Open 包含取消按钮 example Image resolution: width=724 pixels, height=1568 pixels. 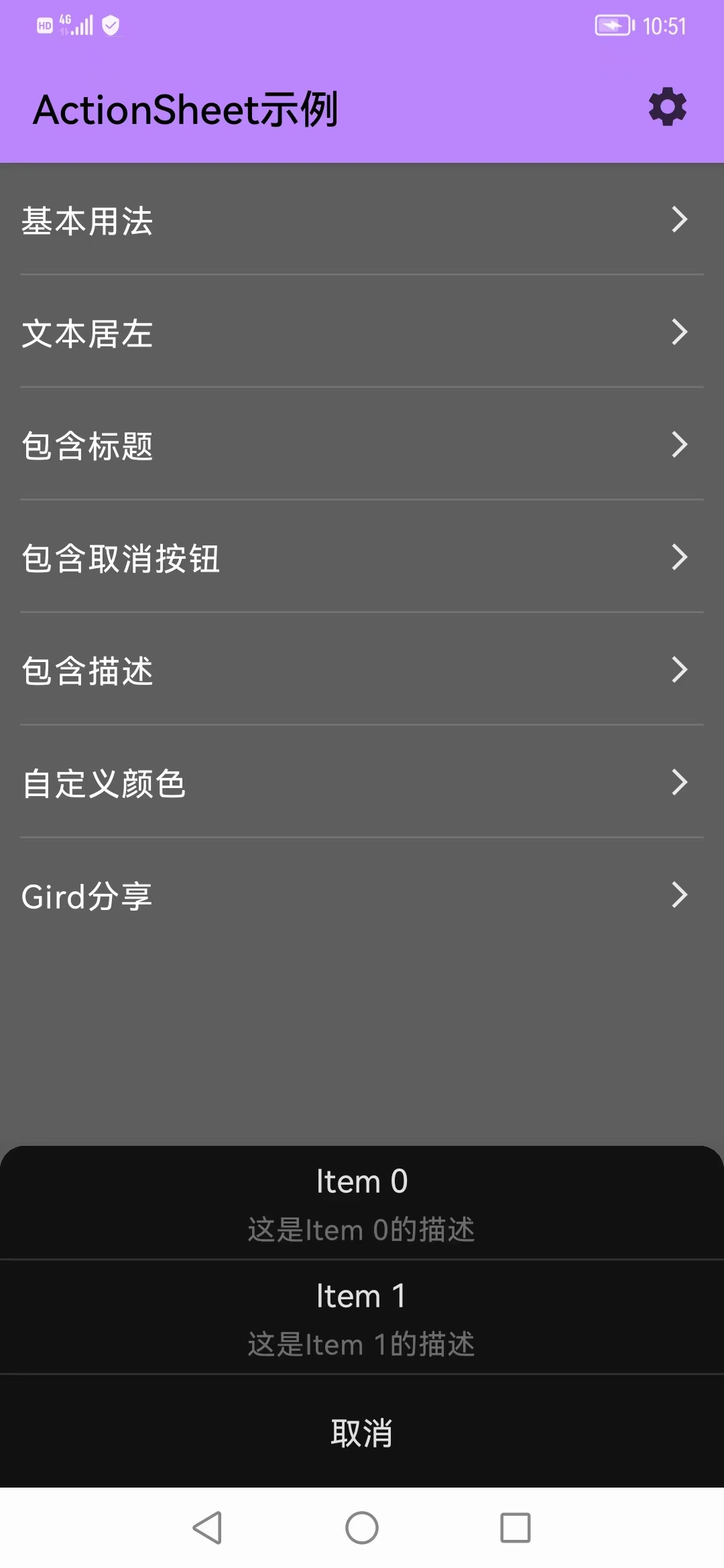pyautogui.click(x=362, y=558)
